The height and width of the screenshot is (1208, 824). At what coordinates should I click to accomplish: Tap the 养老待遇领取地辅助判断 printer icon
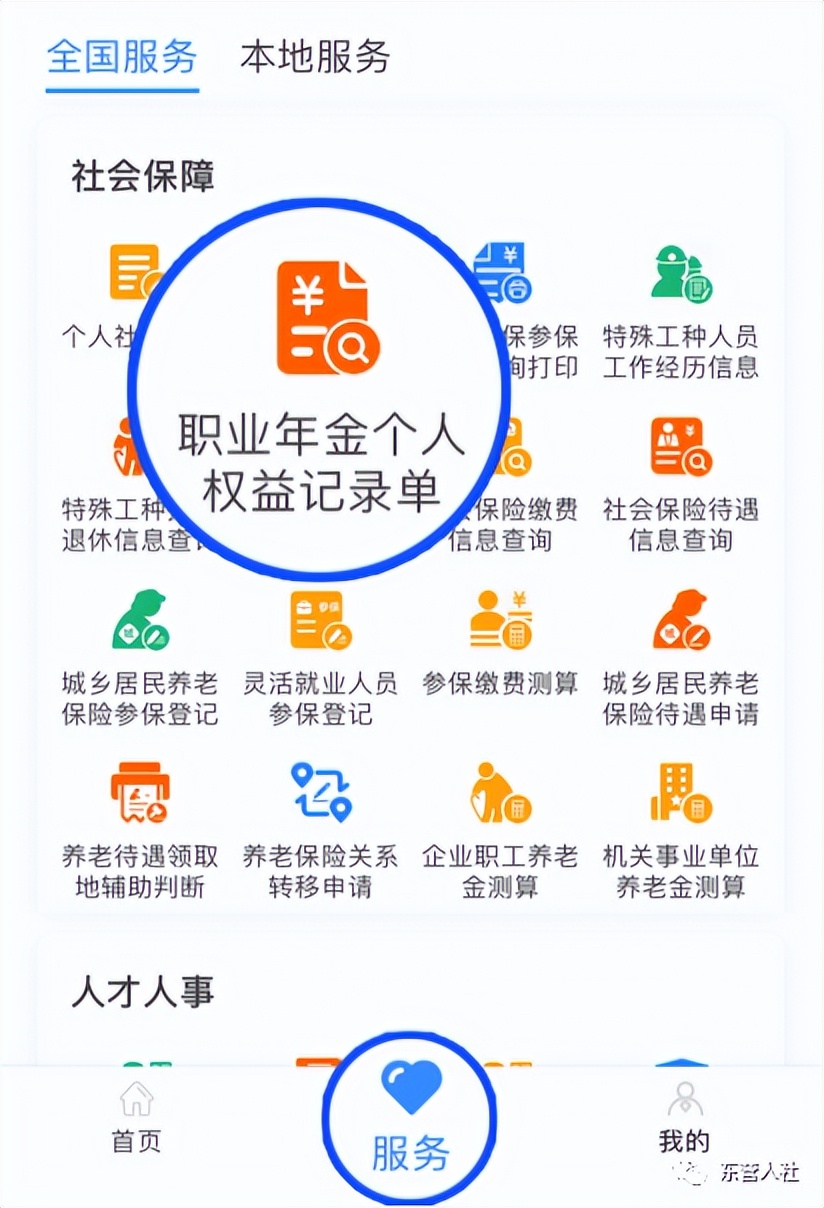[x=140, y=793]
